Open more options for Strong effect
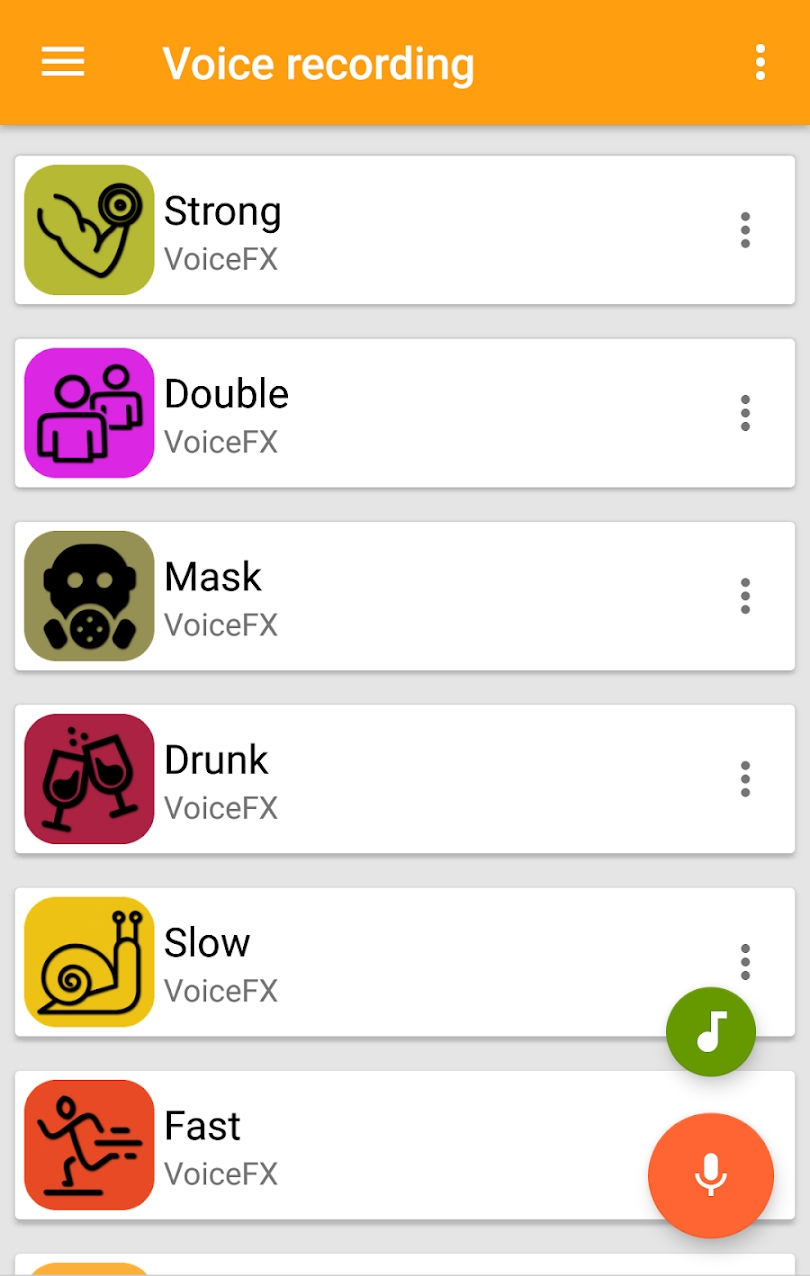 (745, 230)
